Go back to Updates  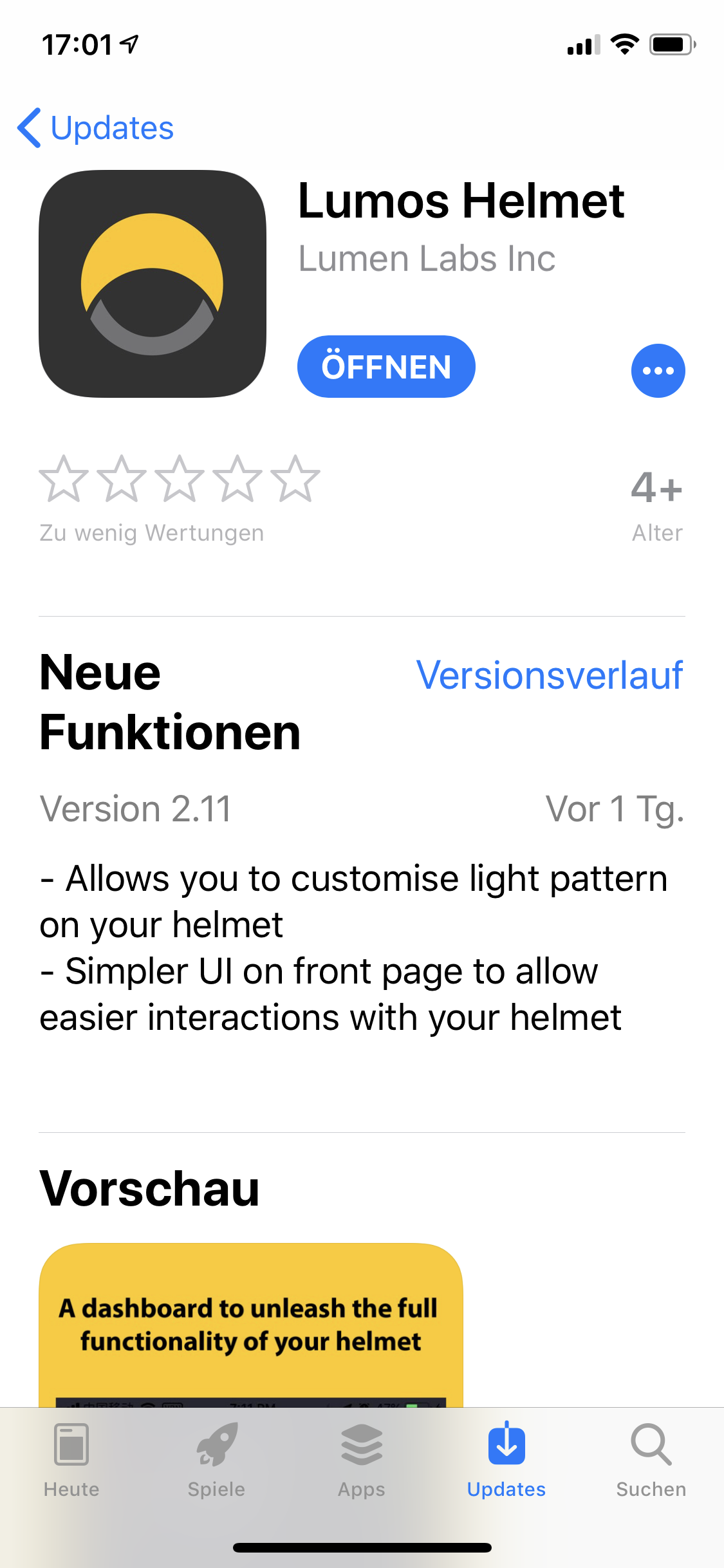pyautogui.click(x=97, y=128)
